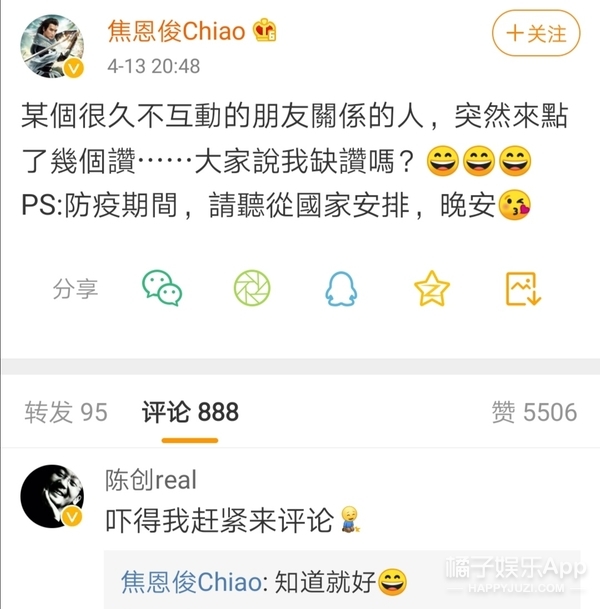Switch to the 转发 95 tab
This screenshot has height=609, width=600.
coord(66,412)
